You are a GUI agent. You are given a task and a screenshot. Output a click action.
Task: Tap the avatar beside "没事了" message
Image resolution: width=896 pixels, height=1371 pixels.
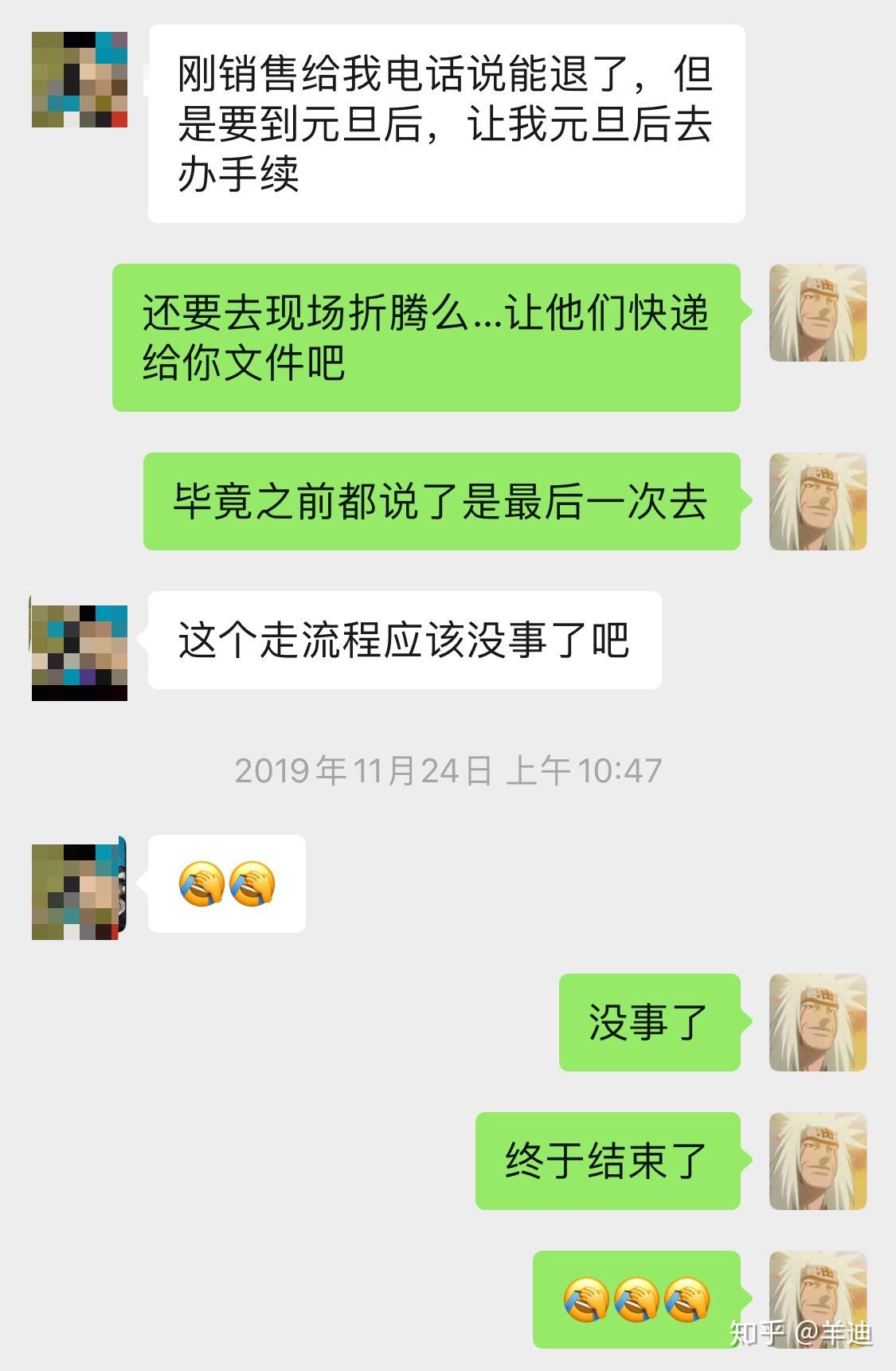[x=817, y=1022]
